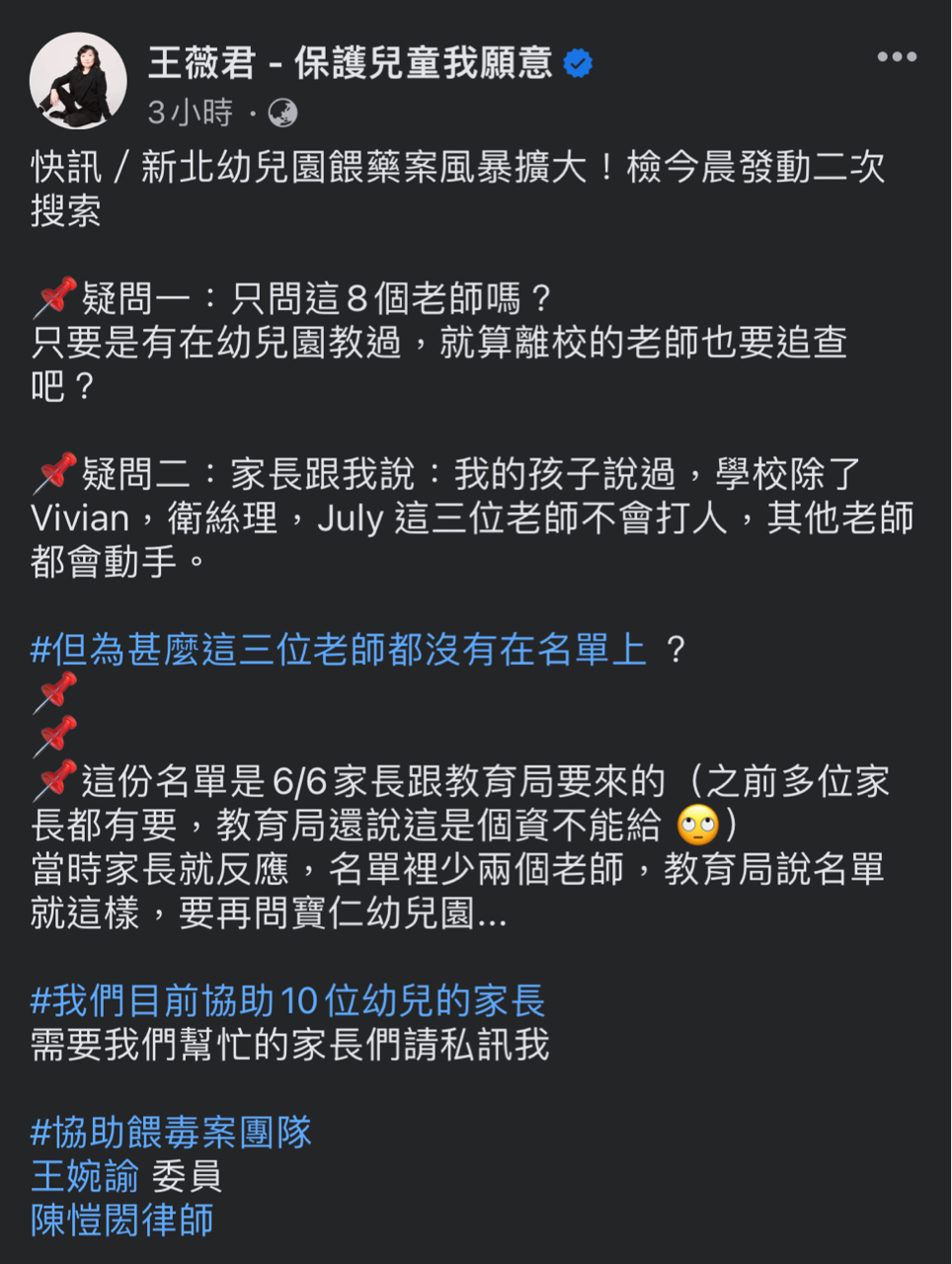Open hashtag #但為甚麼這三位老師都沒有在名單上
The height and width of the screenshot is (1264, 952).
pos(338,650)
